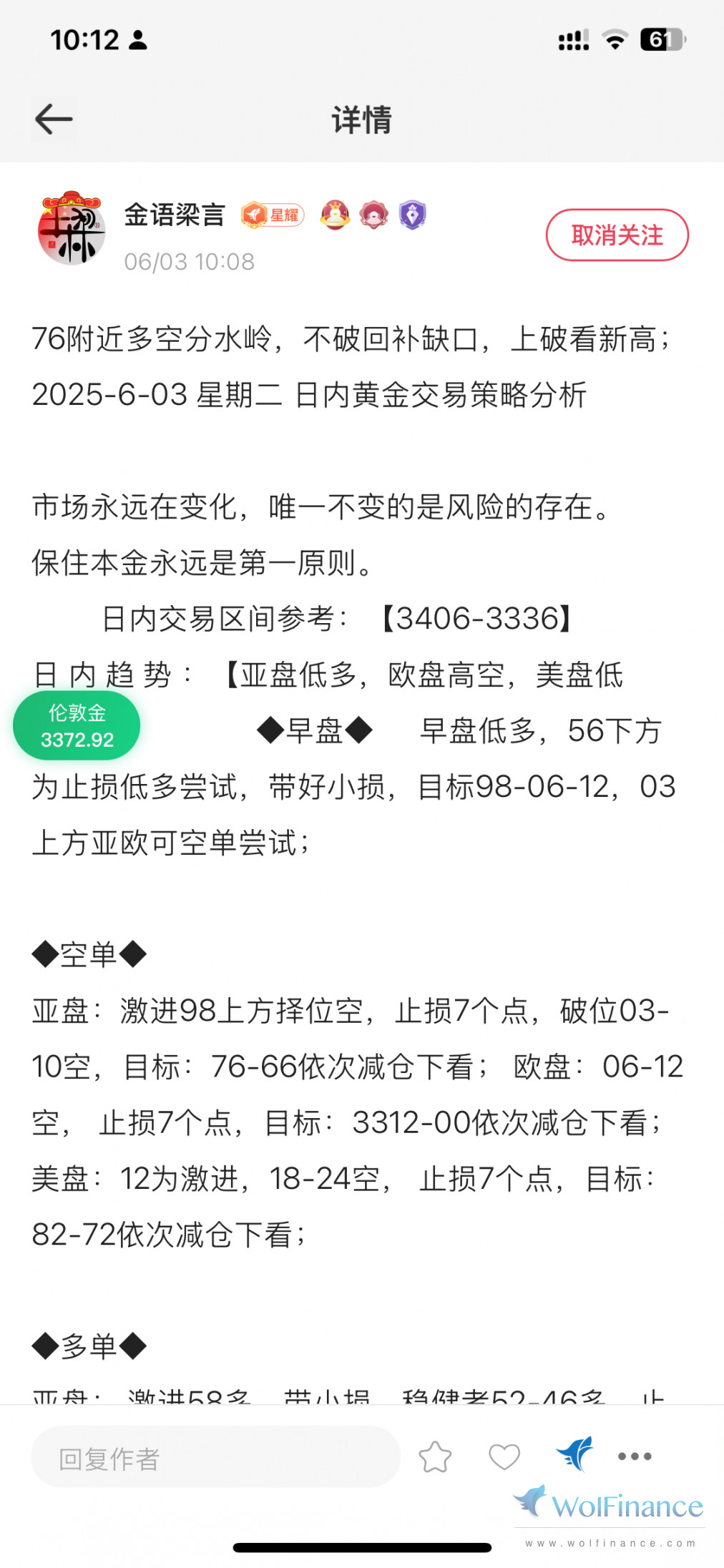This screenshot has height=1568, width=724.
Task: Open the three-dot more options menu
Action: pos(635,1456)
